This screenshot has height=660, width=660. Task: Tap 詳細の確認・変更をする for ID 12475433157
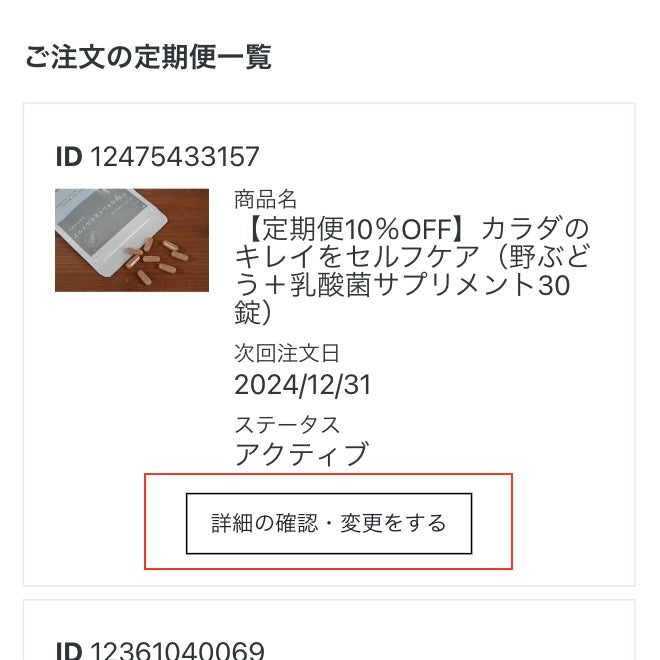pos(328,523)
